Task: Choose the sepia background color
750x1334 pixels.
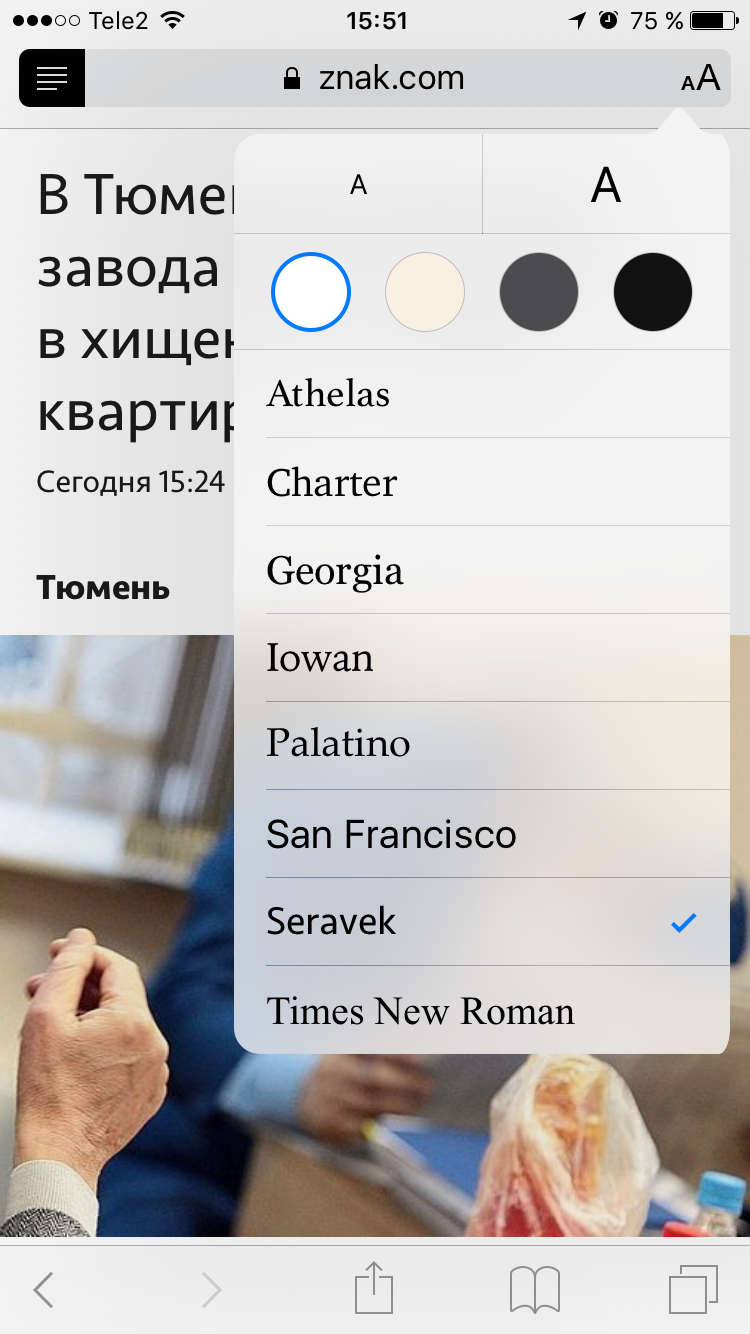Action: pyautogui.click(x=425, y=292)
